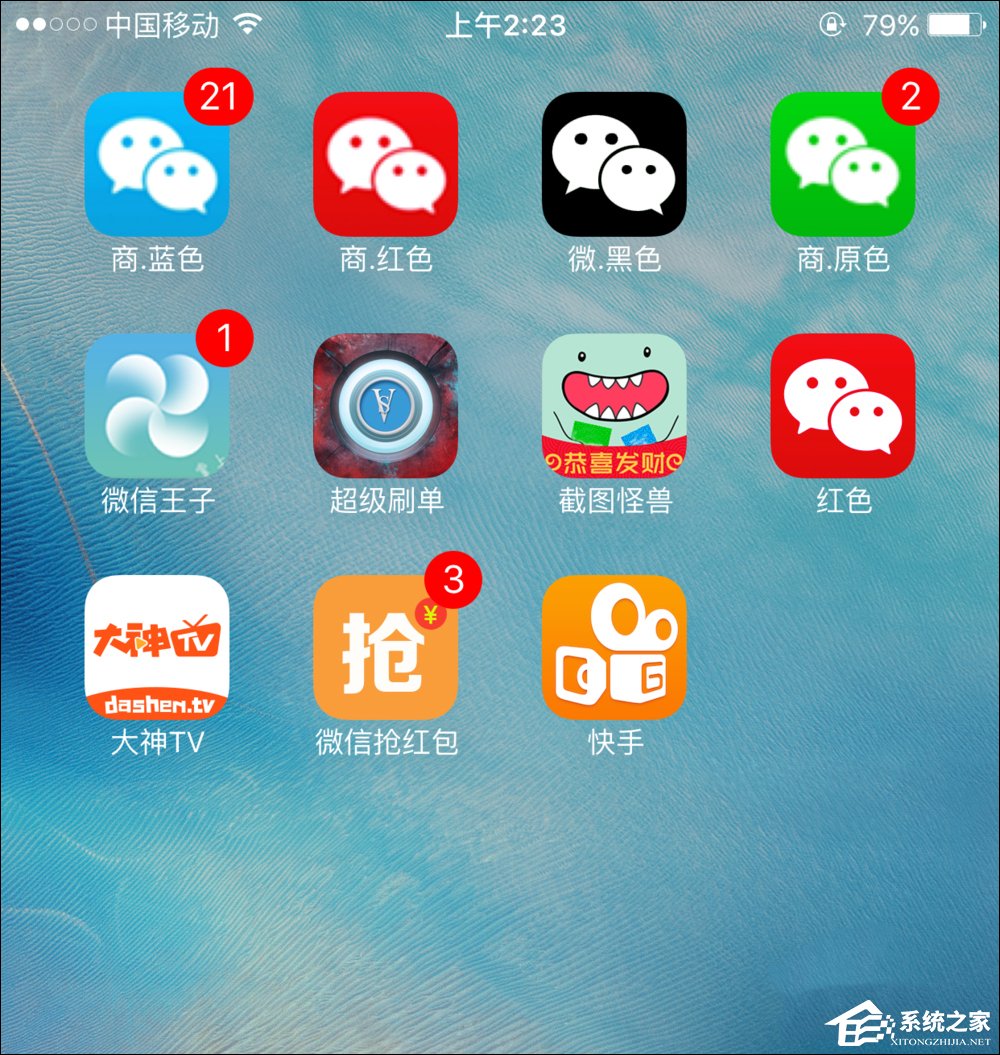1000x1055 pixels.
Task: Open the 快手 Kuaishou video app
Action: click(617, 648)
